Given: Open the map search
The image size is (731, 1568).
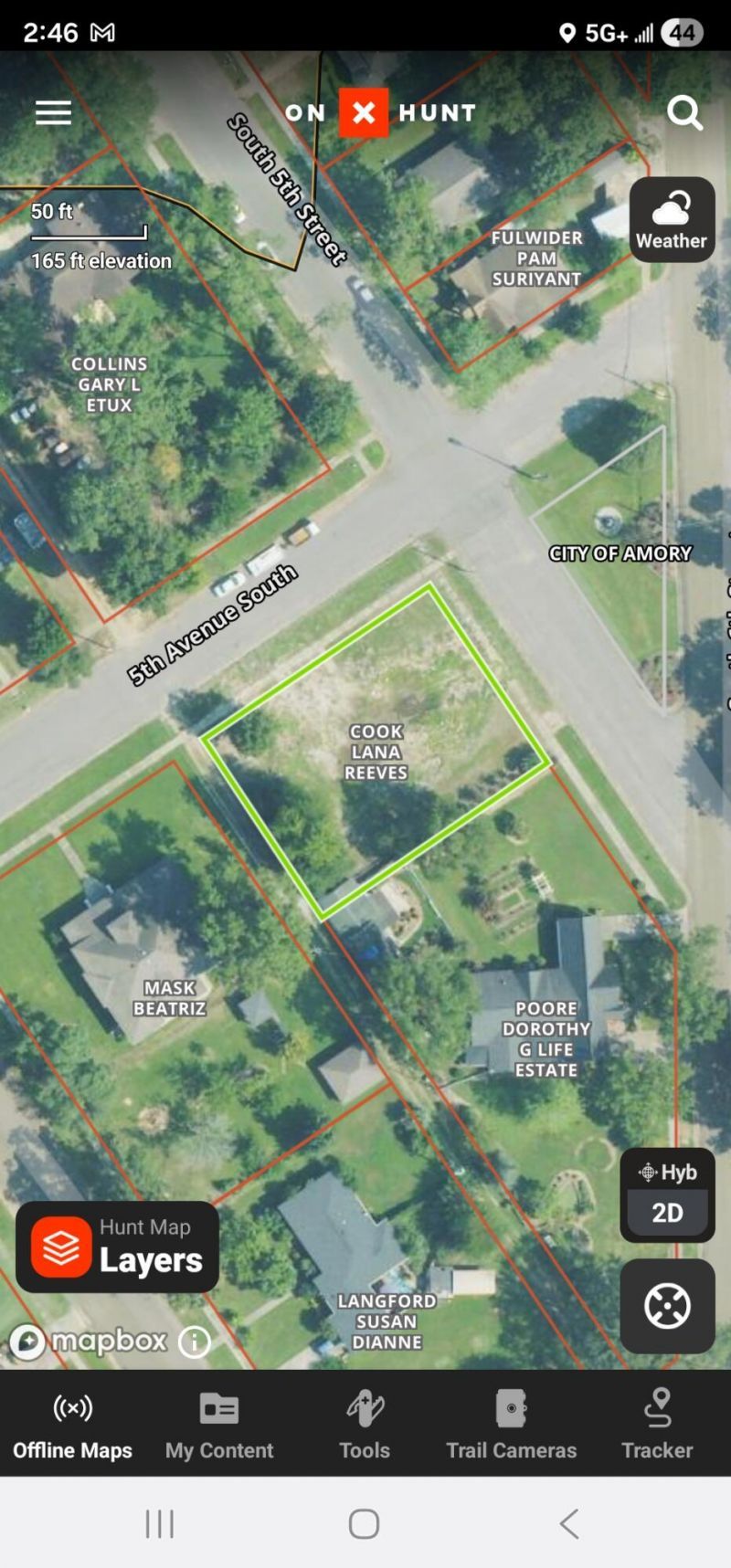Looking at the screenshot, I should [684, 112].
